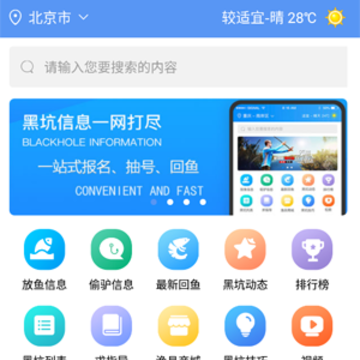The height and width of the screenshot is (360, 360).
Task: Open the teal list icon shortcut
Action: click(x=44, y=326)
